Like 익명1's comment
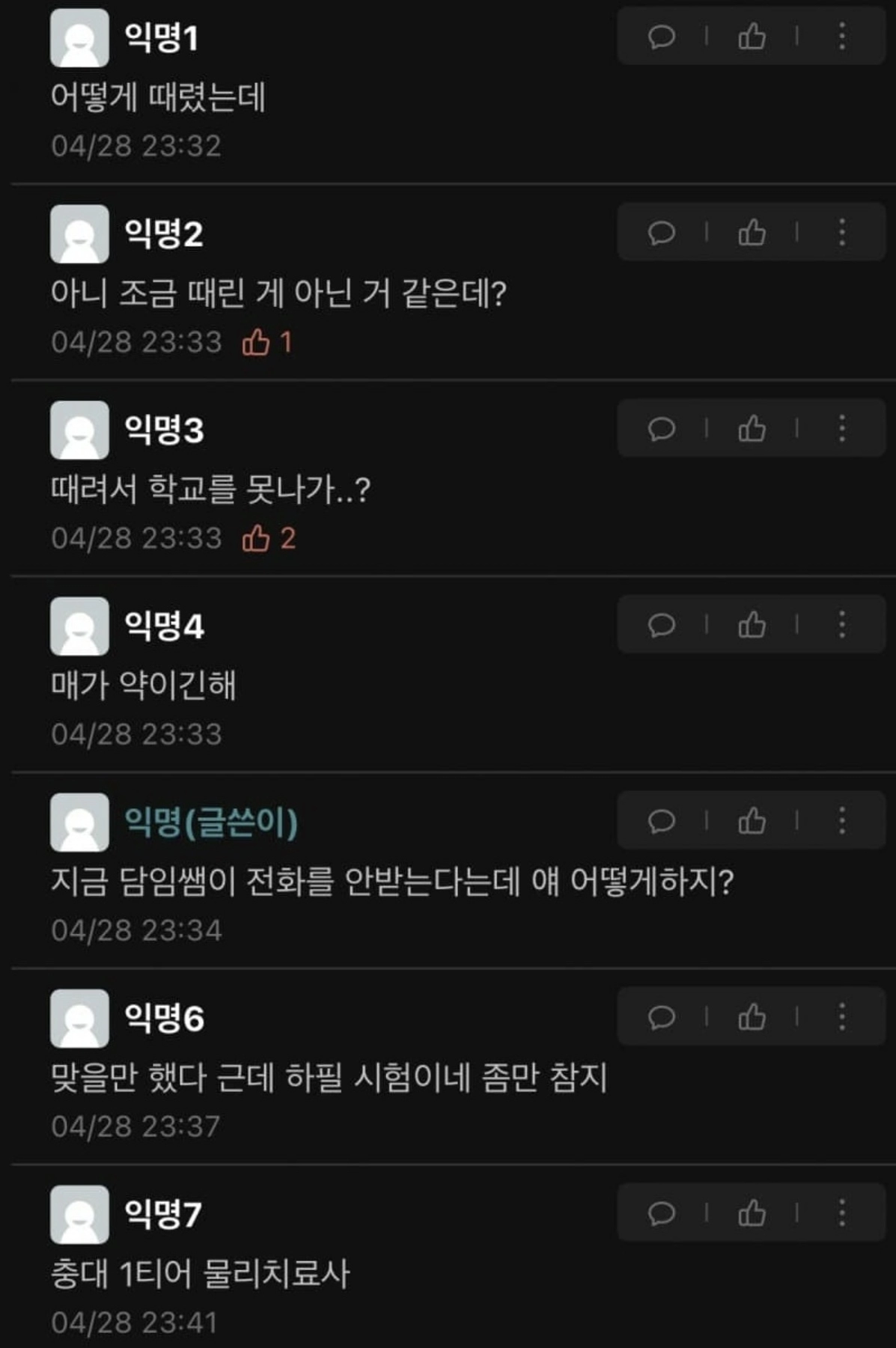The height and width of the screenshot is (1348, 896). pos(752,37)
